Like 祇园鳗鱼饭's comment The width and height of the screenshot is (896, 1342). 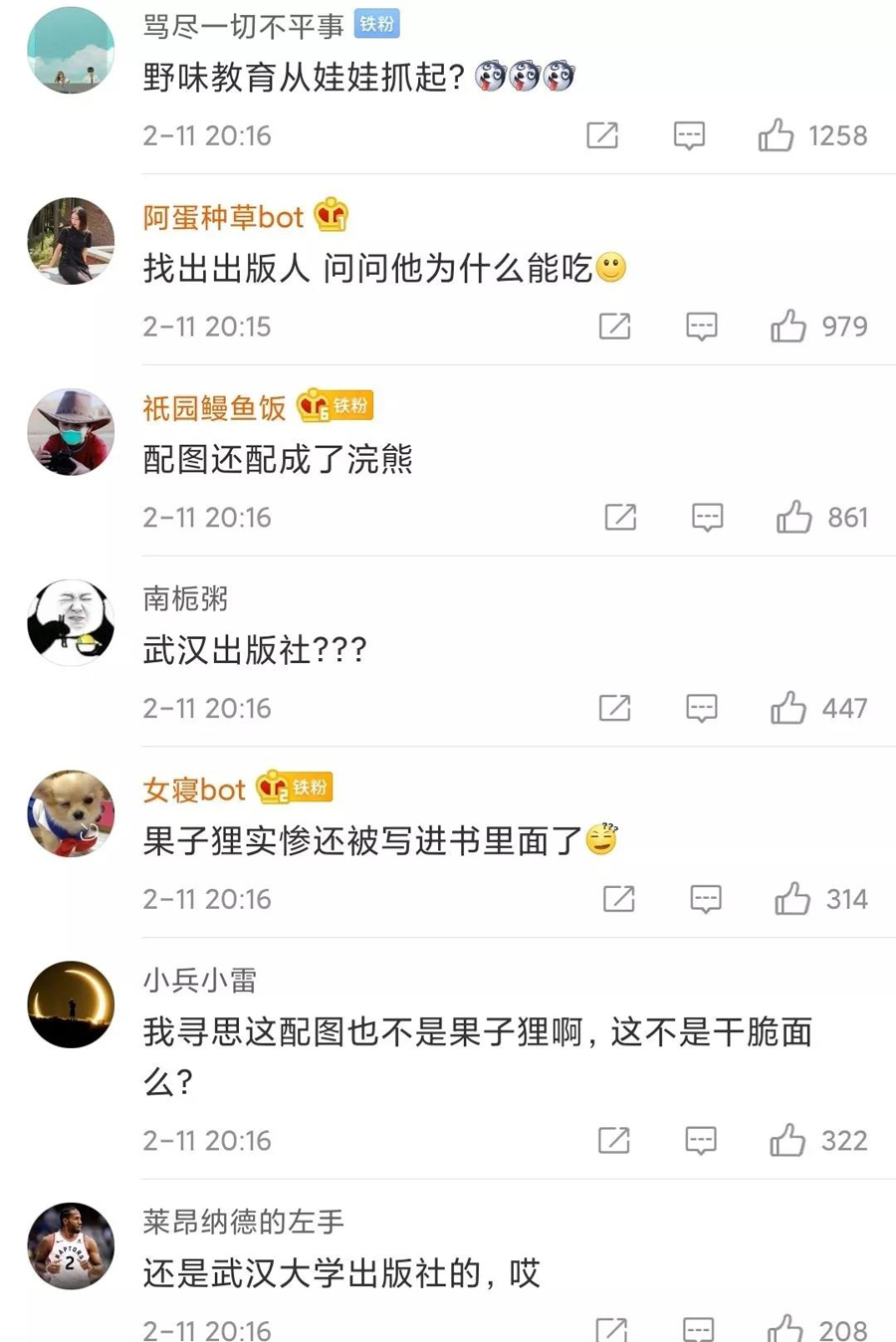coord(794,518)
